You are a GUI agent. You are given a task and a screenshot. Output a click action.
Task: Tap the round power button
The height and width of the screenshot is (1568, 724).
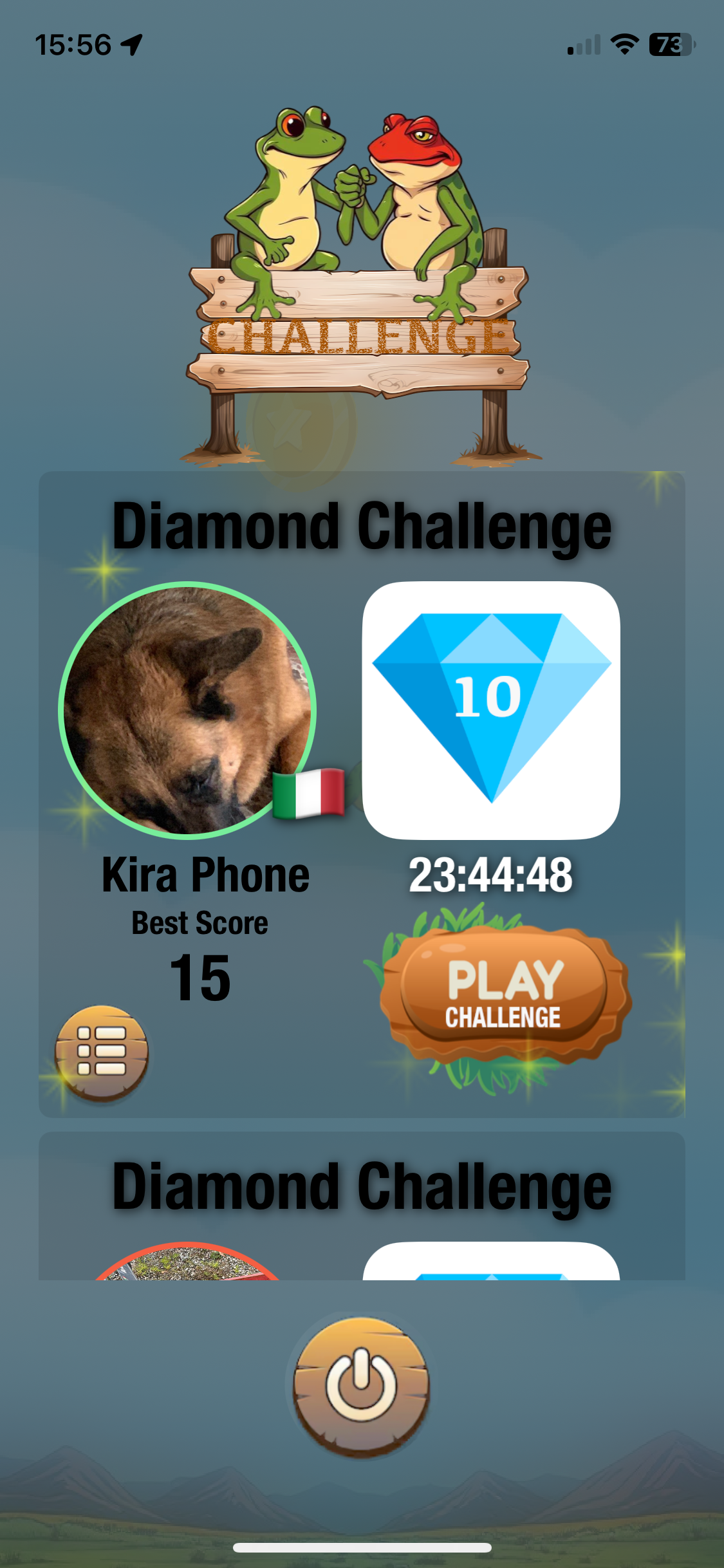[360, 1385]
